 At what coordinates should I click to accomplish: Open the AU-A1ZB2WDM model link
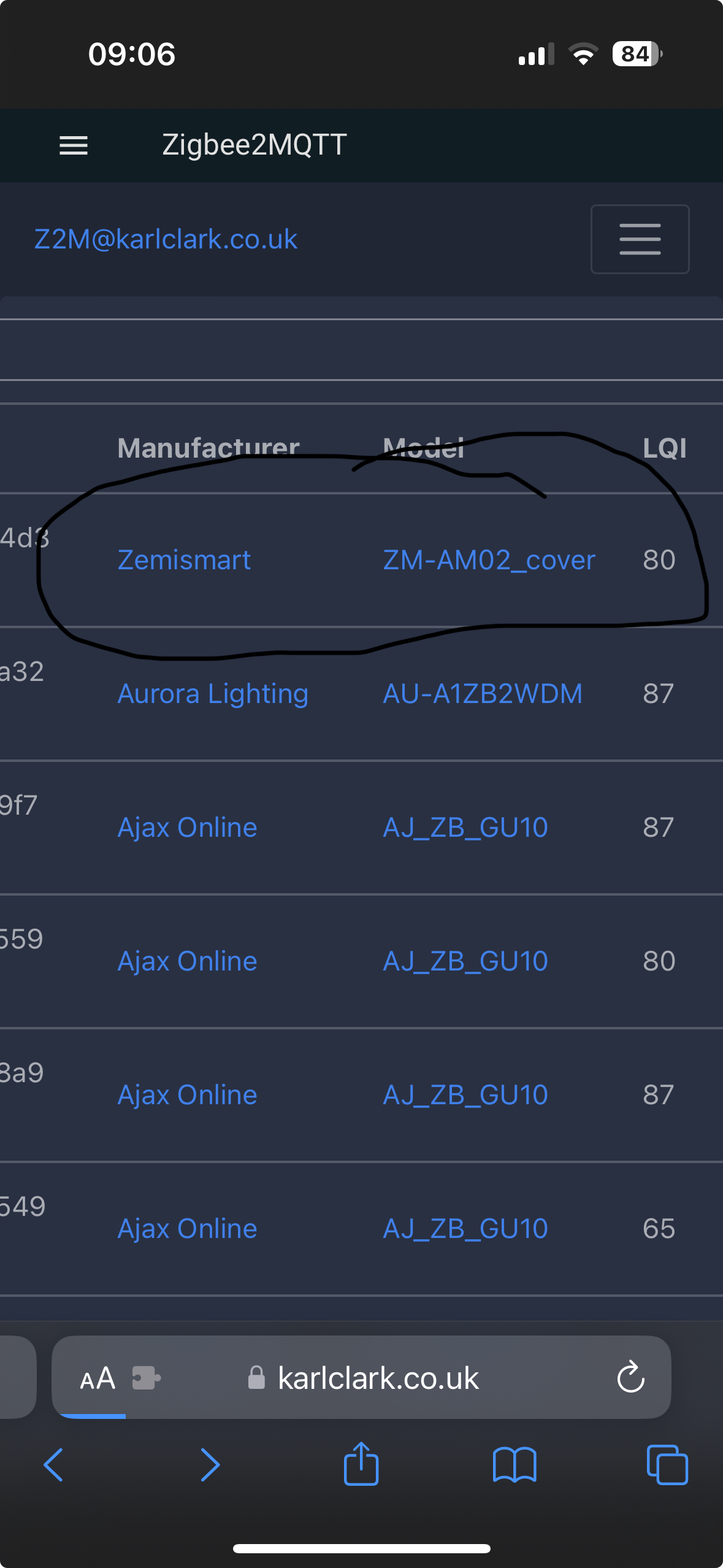coord(483,693)
